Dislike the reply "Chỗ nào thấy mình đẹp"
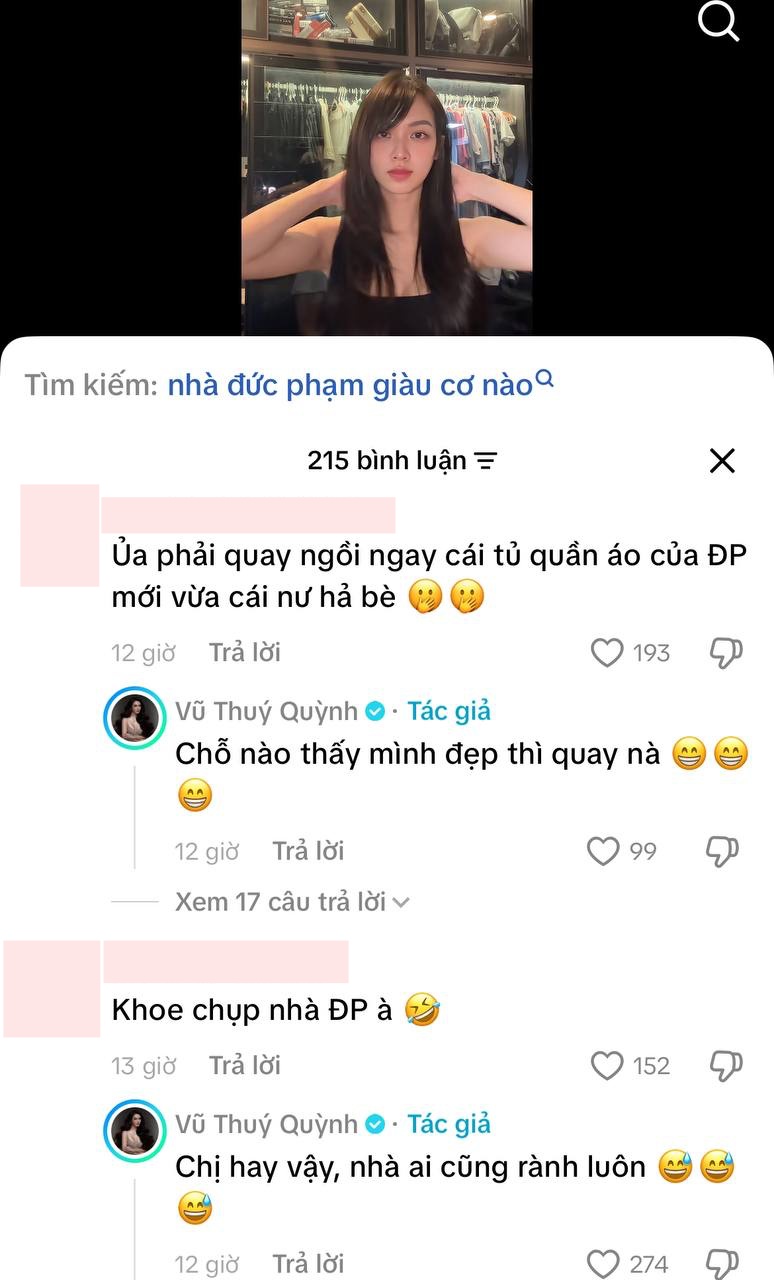The width and height of the screenshot is (774, 1280). click(x=722, y=851)
